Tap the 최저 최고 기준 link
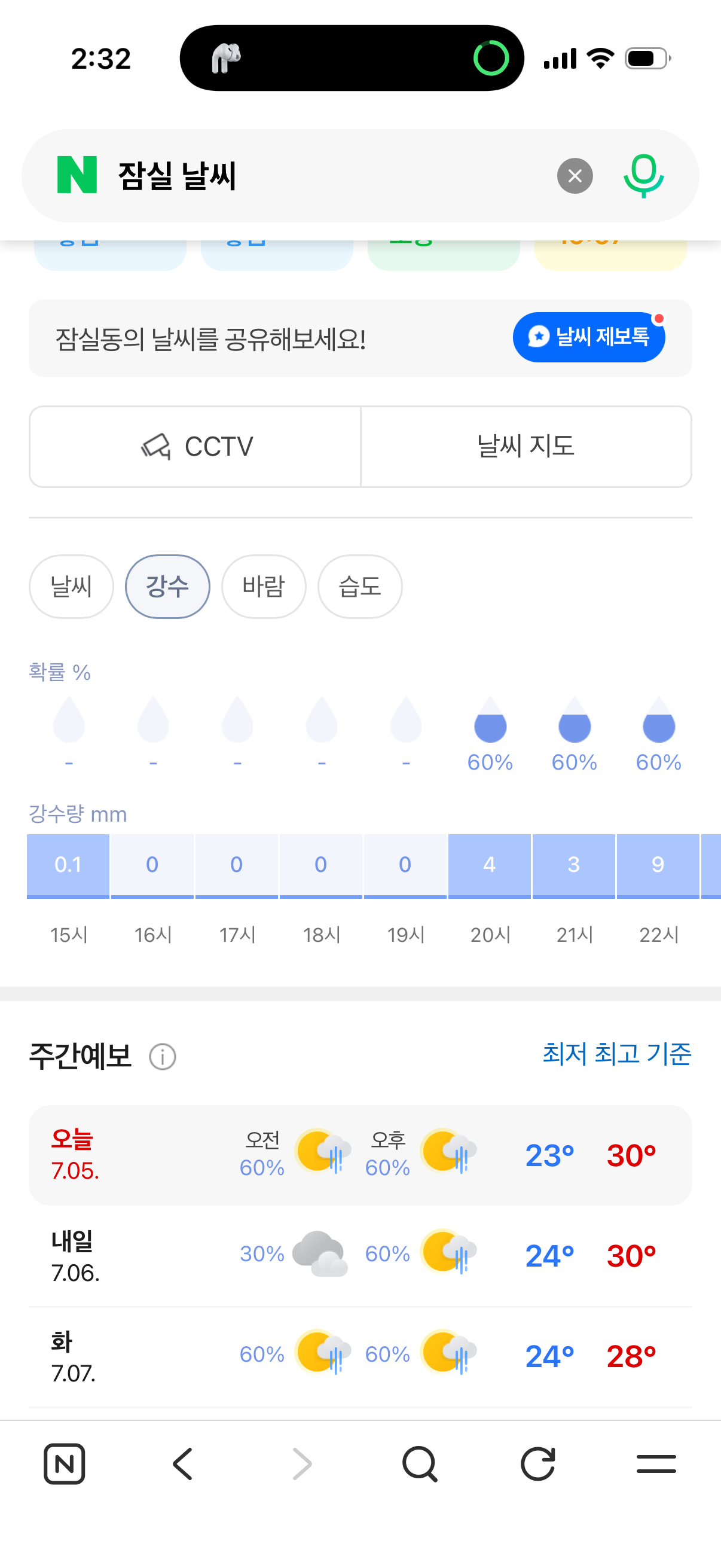The width and height of the screenshot is (721, 1568). click(x=616, y=1054)
